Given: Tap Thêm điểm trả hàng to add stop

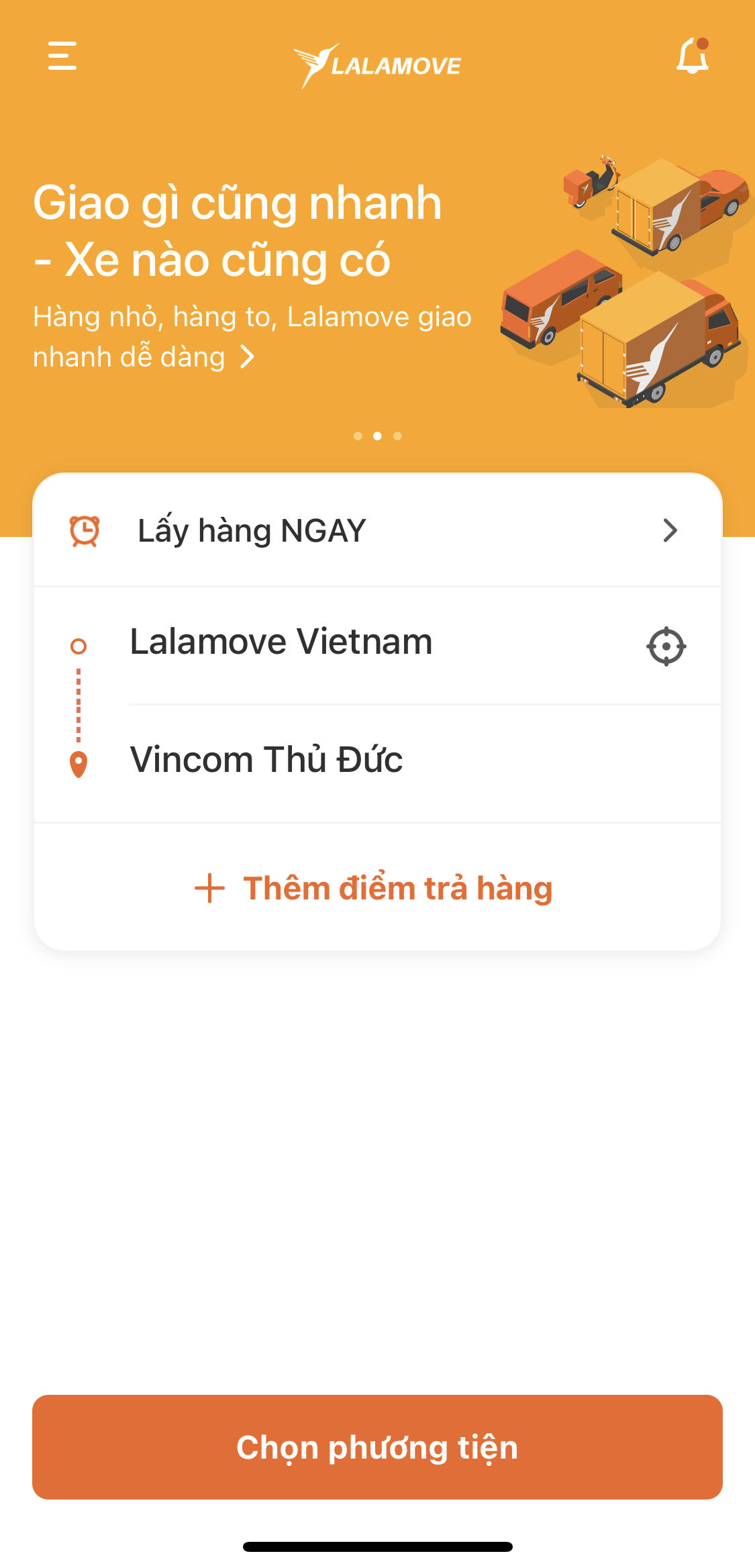Looking at the screenshot, I should point(374,888).
